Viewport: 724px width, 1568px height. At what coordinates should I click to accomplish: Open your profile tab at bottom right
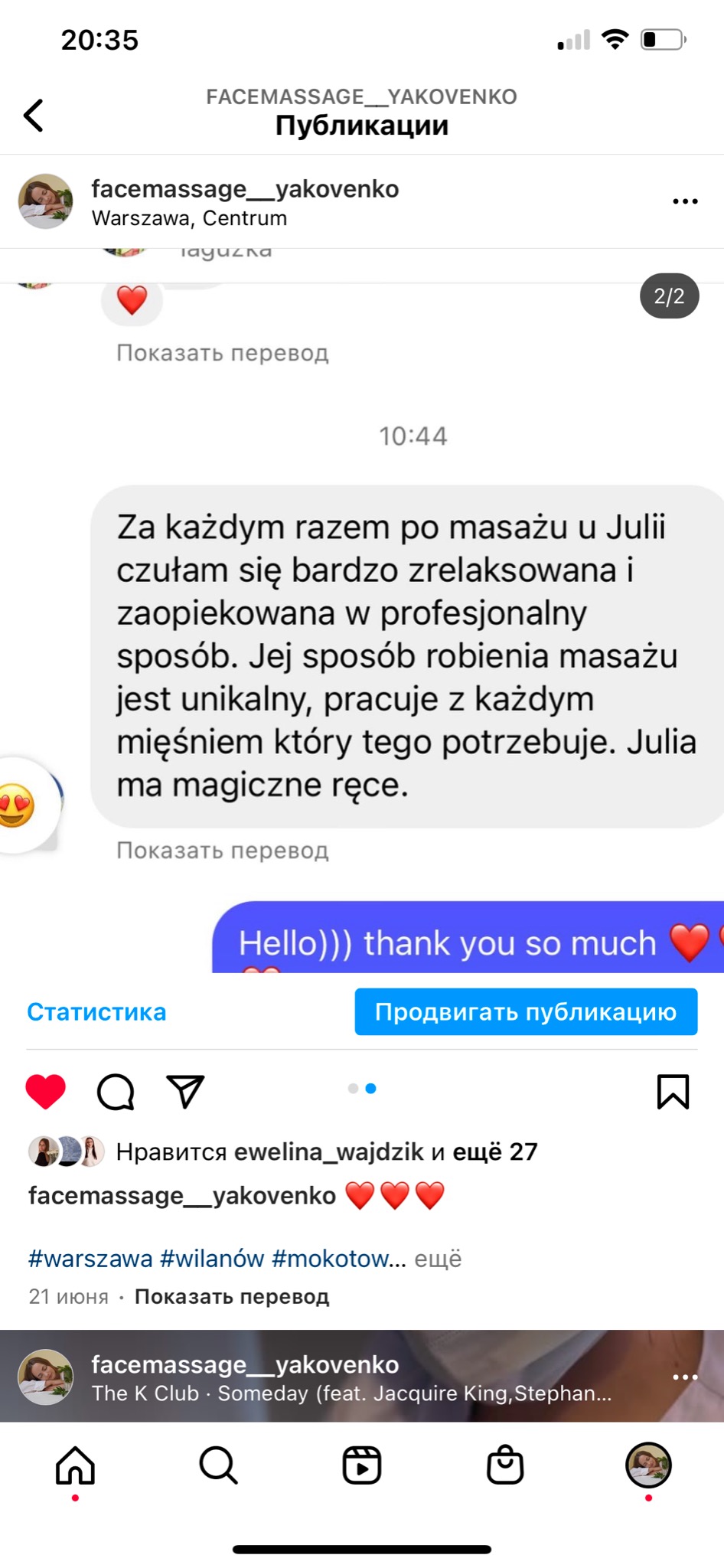click(x=647, y=1465)
